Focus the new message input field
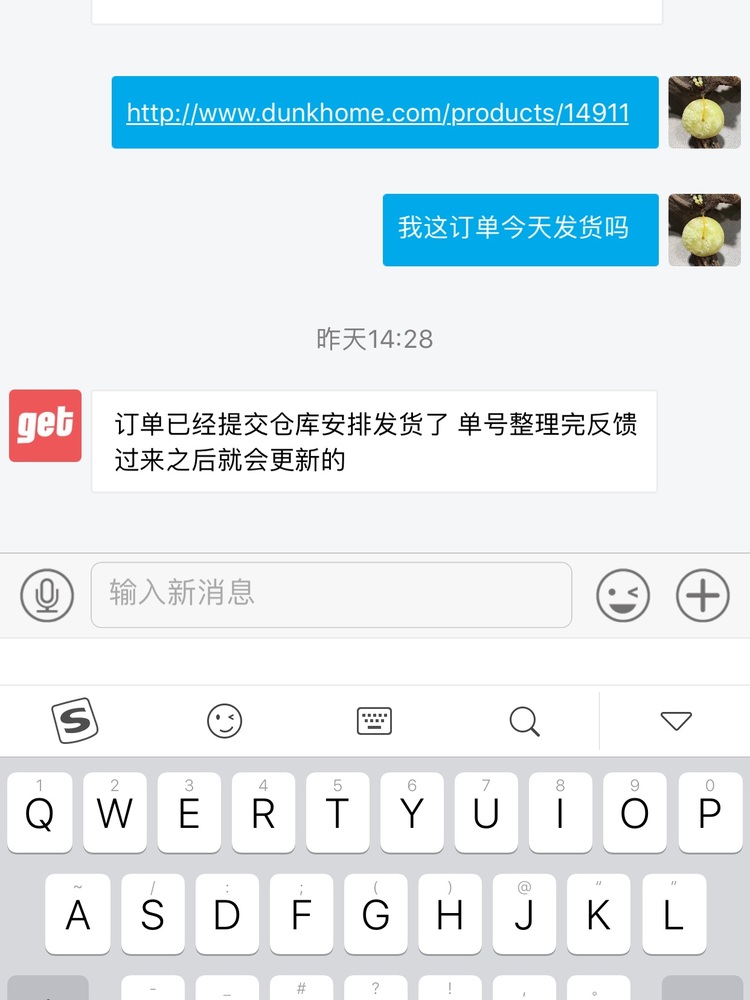 pos(331,595)
